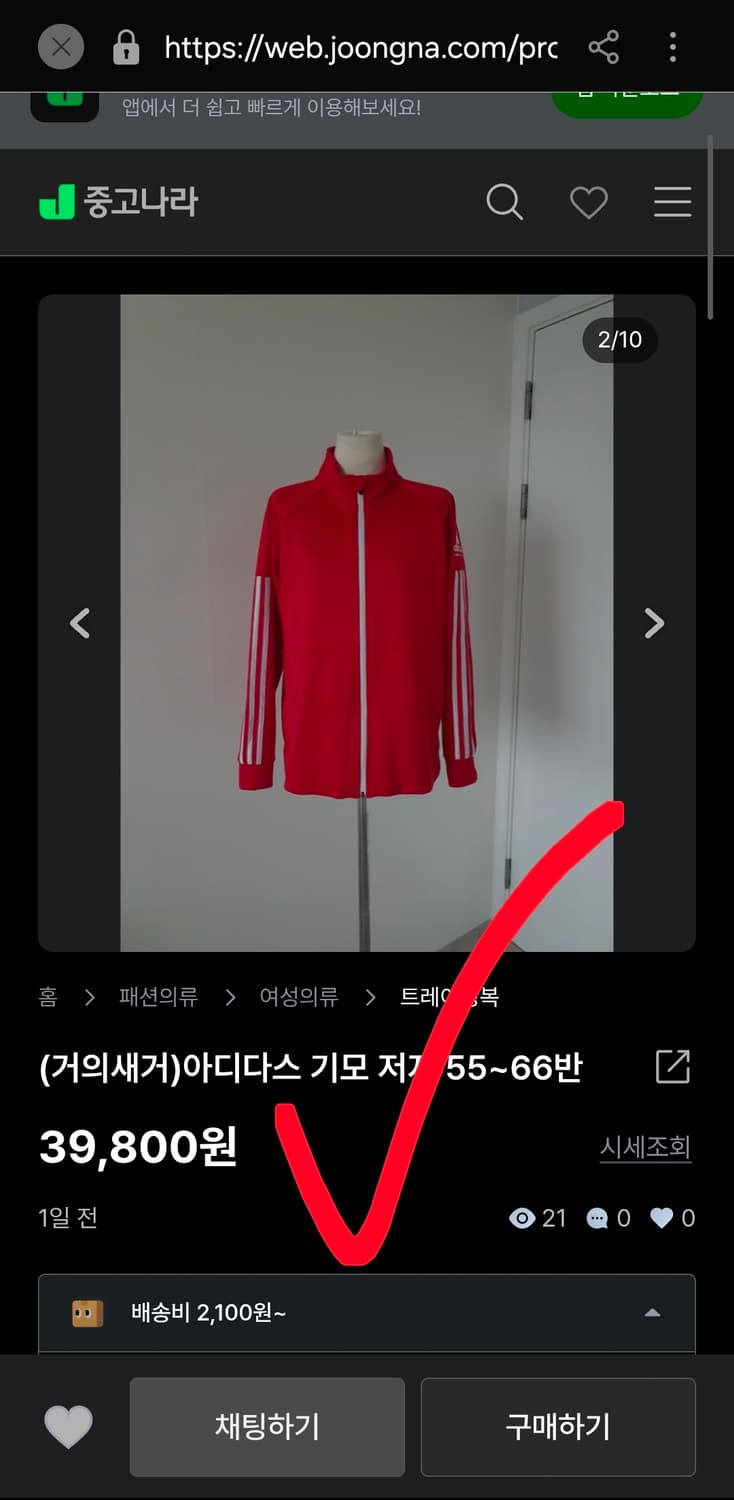Open the wishlist heart icon in the header
734x1500 pixels.
(x=589, y=202)
